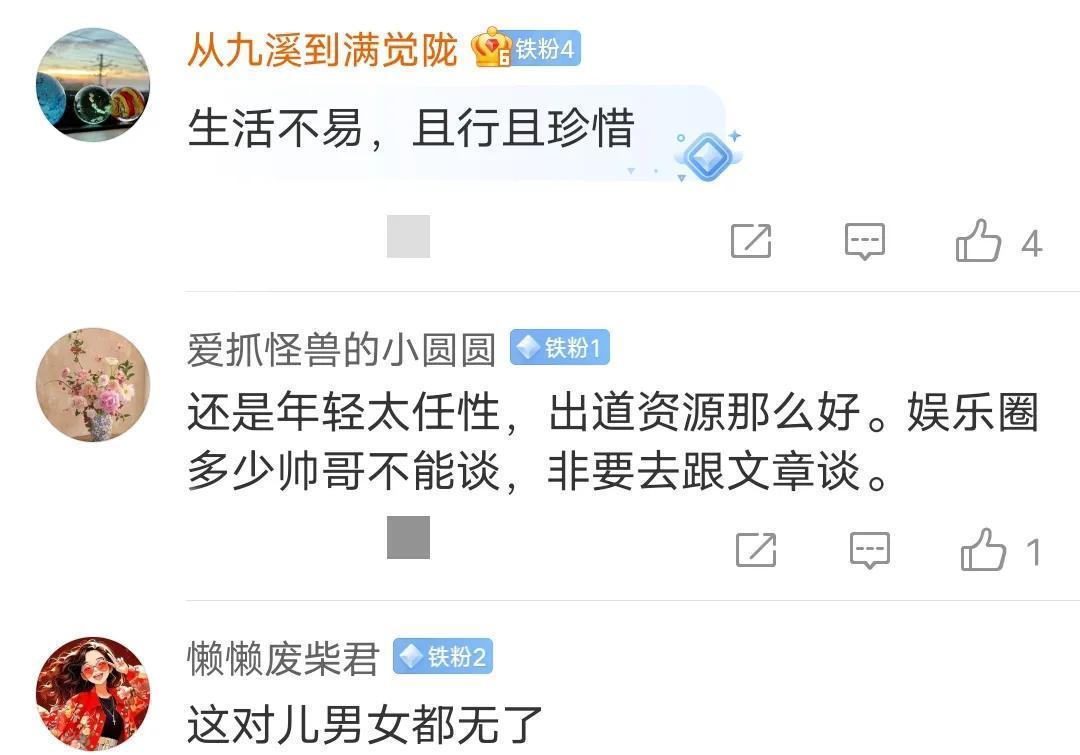Tap the username 懒懒废柴君
The width and height of the screenshot is (1080, 755).
click(x=283, y=658)
